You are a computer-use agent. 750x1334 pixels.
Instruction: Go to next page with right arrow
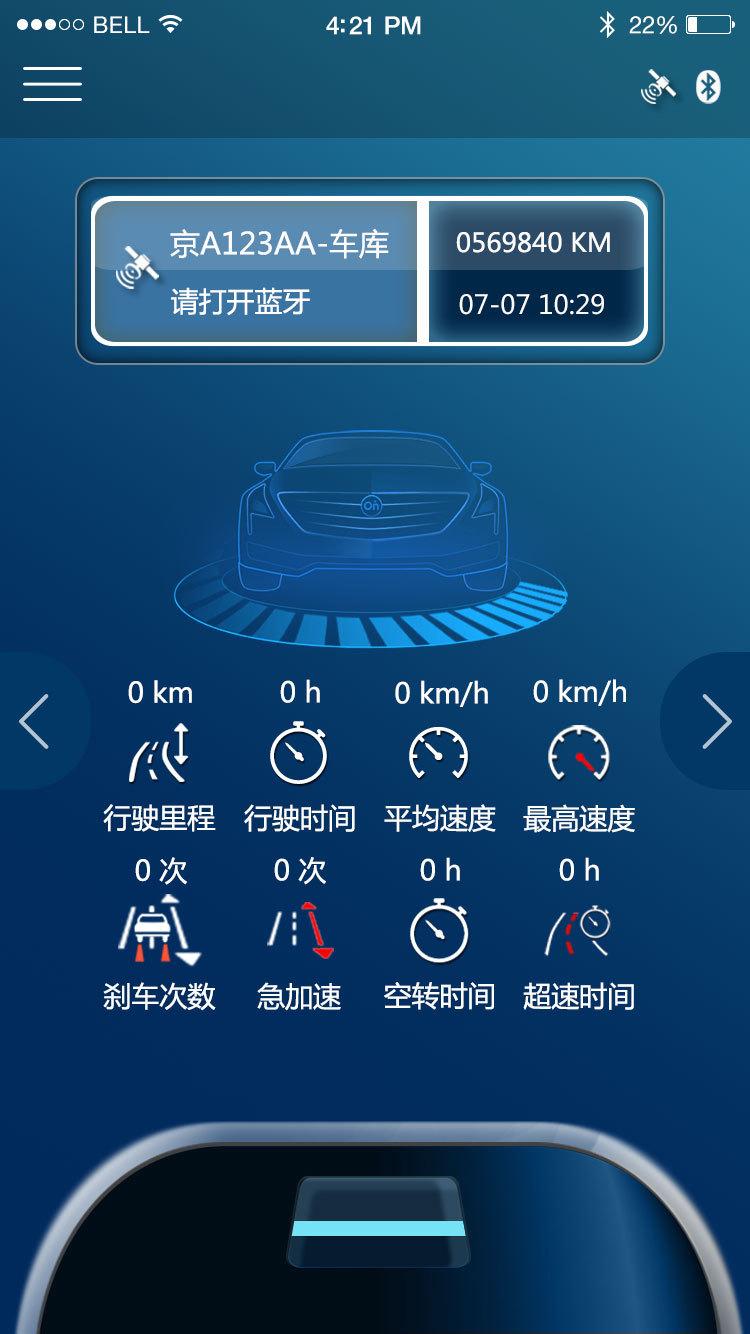(x=715, y=721)
